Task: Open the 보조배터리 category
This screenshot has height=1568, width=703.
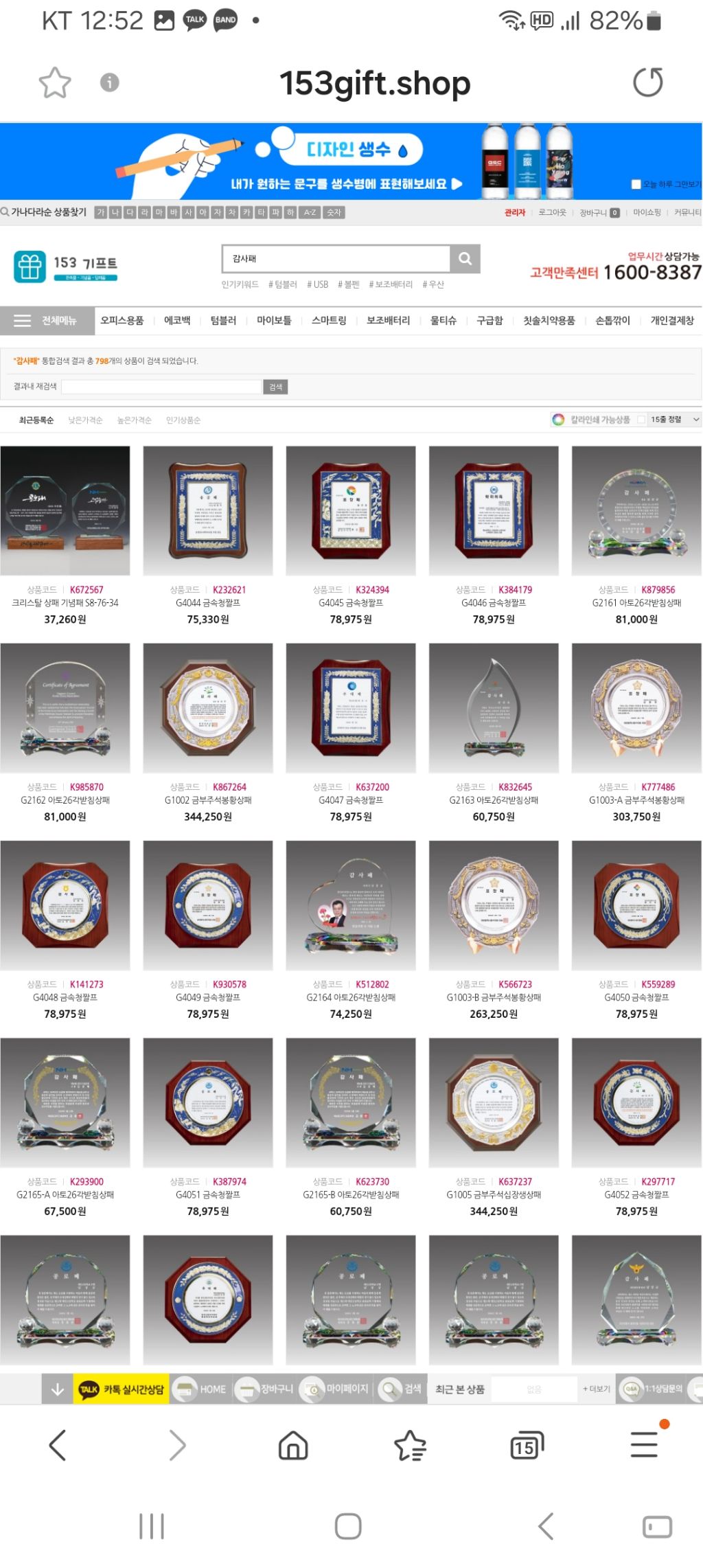Action: coord(388,321)
